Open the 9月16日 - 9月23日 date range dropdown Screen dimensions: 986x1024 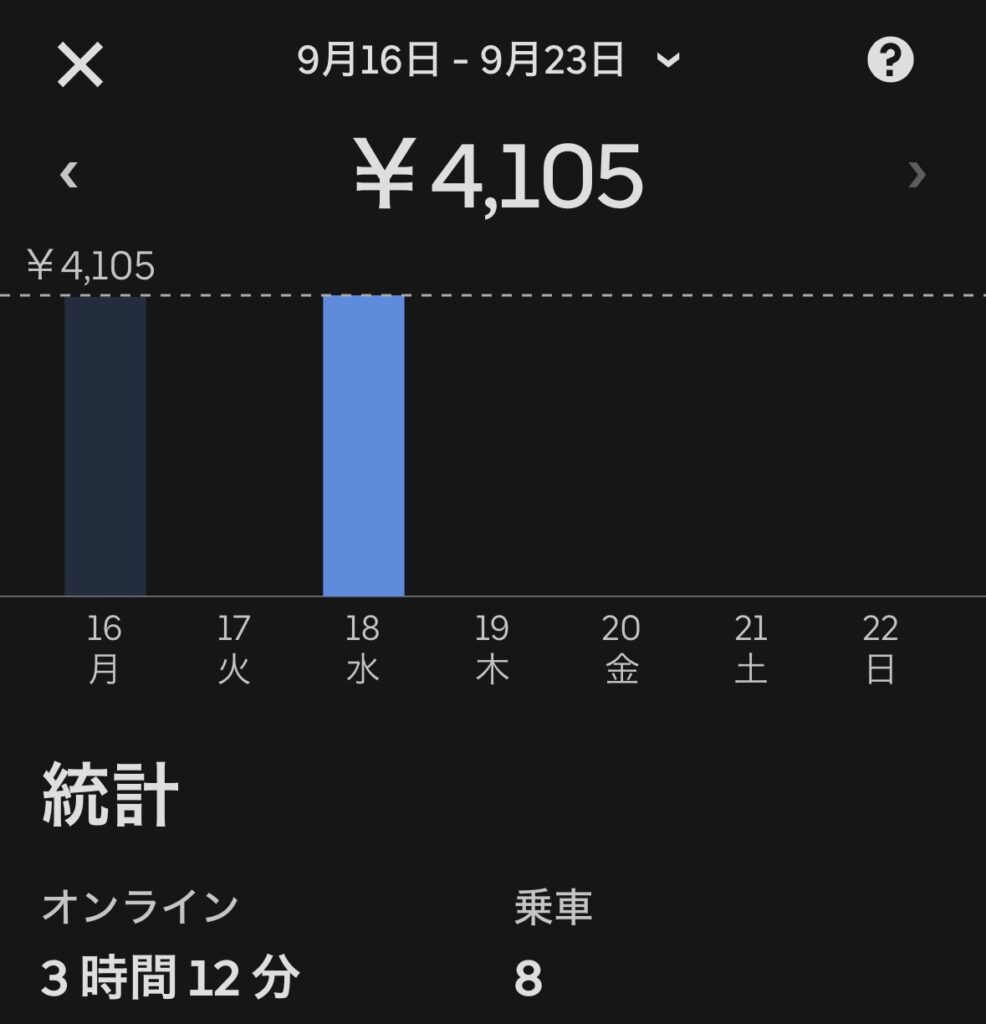tap(488, 62)
